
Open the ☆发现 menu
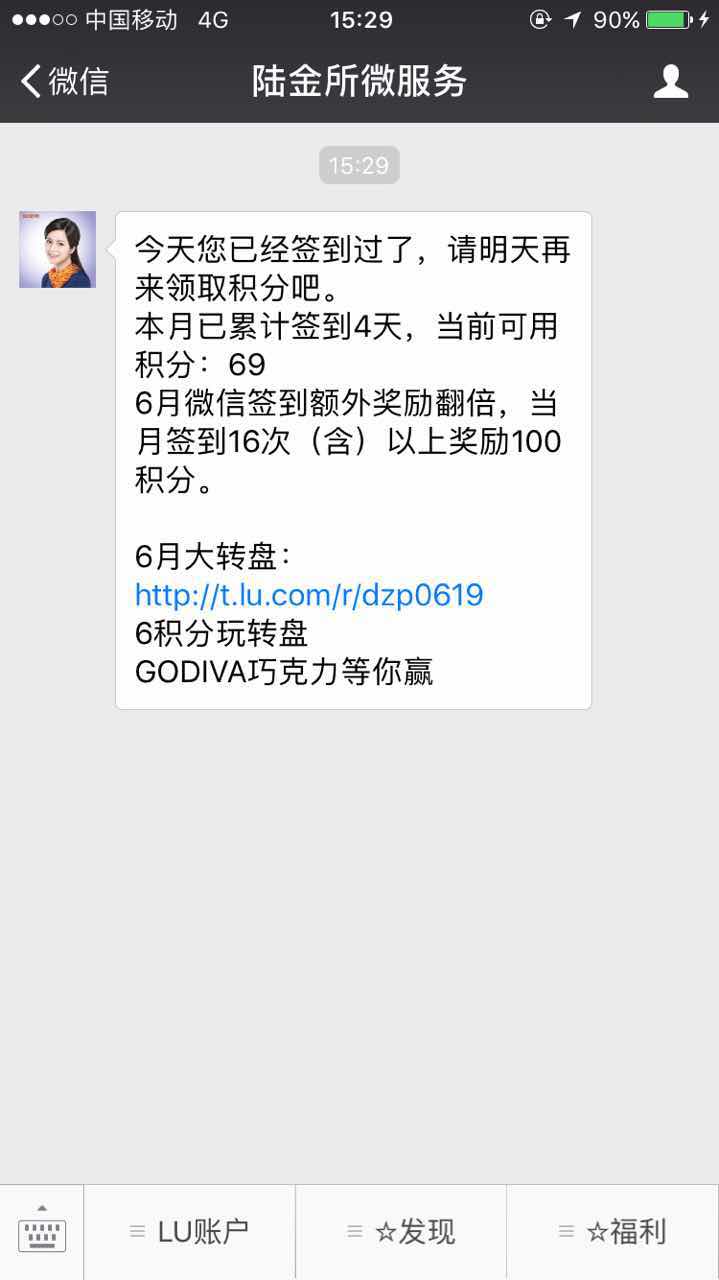point(401,1232)
